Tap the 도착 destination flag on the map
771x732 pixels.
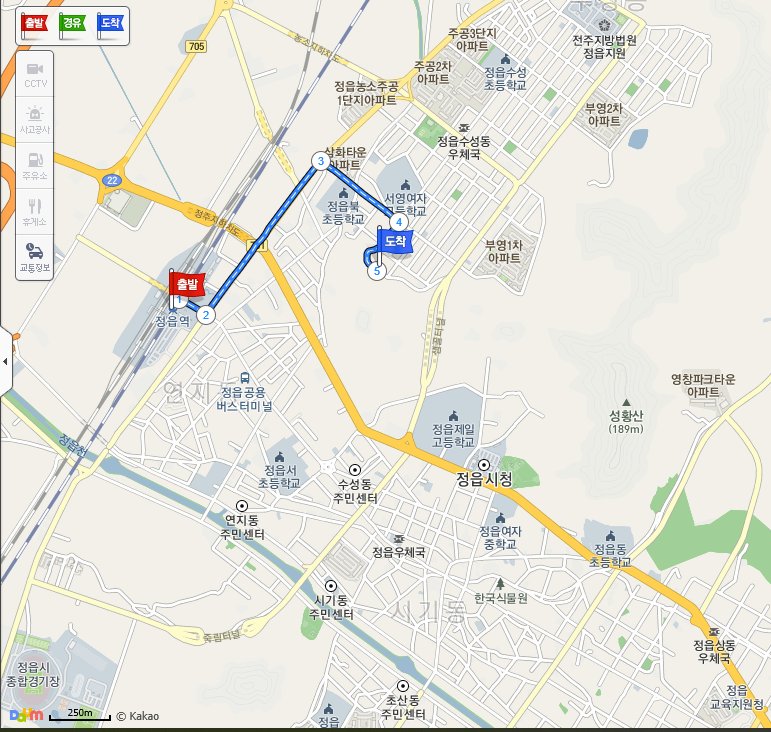point(394,241)
